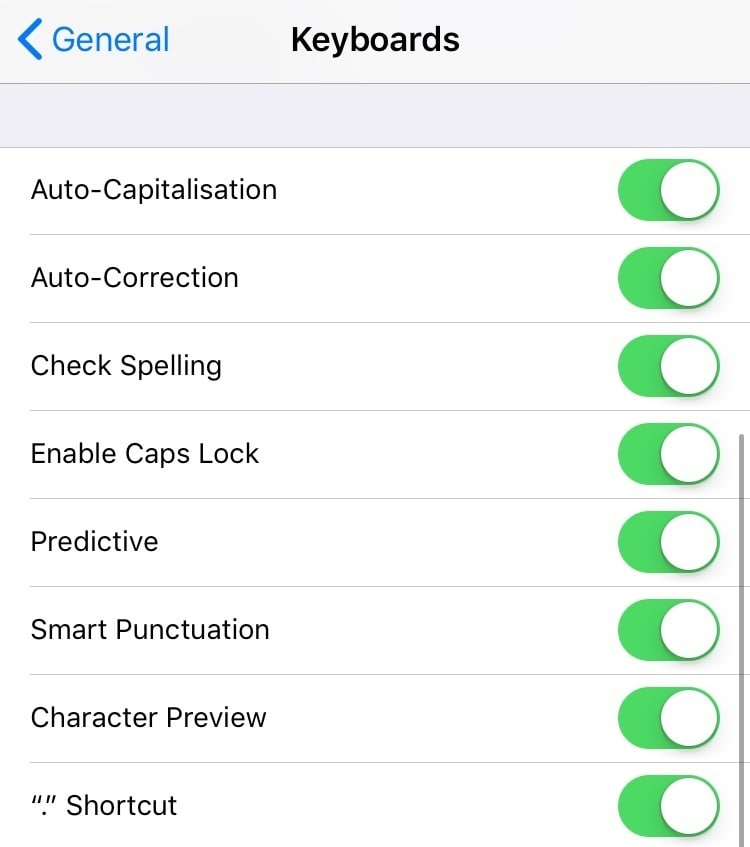Go back to General settings
This screenshot has width=750, height=847.
[x=94, y=40]
